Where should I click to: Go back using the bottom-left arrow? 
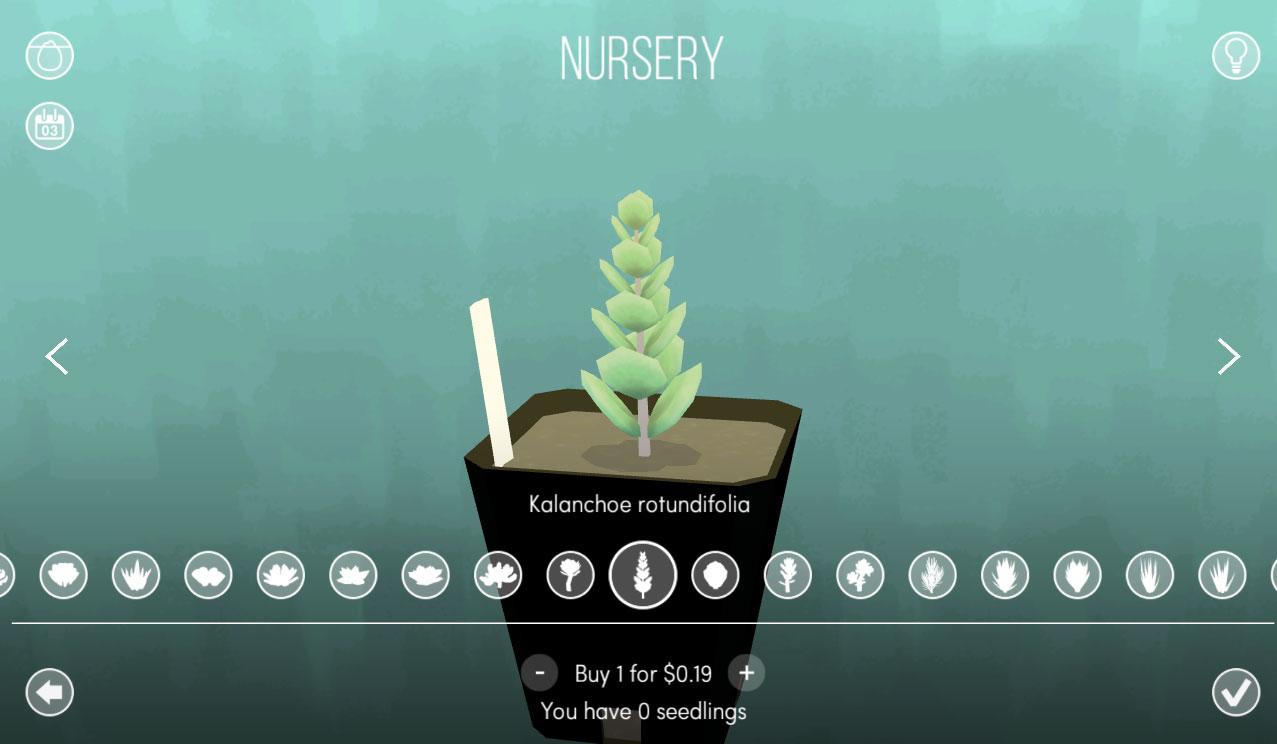[50, 692]
